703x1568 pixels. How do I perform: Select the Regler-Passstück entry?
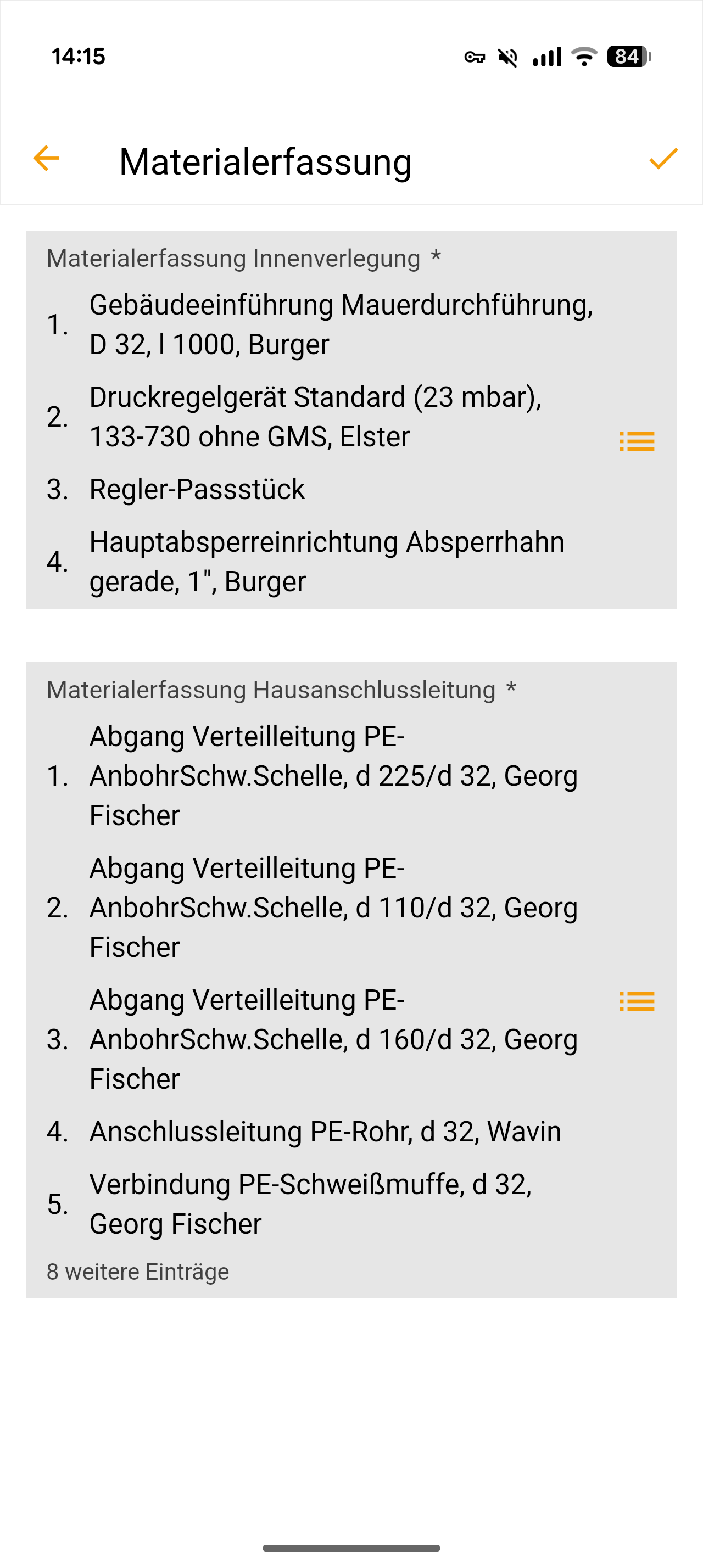(x=197, y=489)
